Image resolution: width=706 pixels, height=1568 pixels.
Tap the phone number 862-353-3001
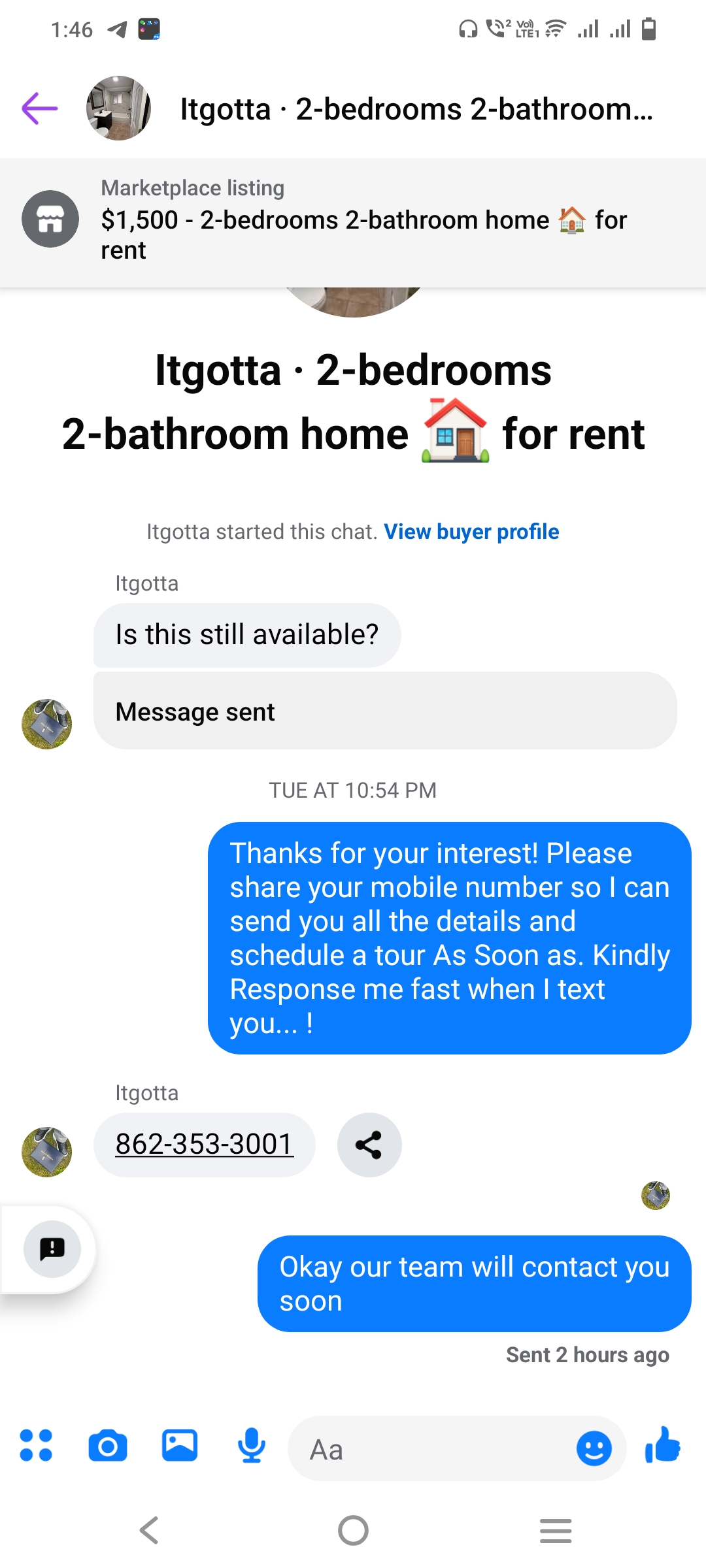[x=204, y=1144]
